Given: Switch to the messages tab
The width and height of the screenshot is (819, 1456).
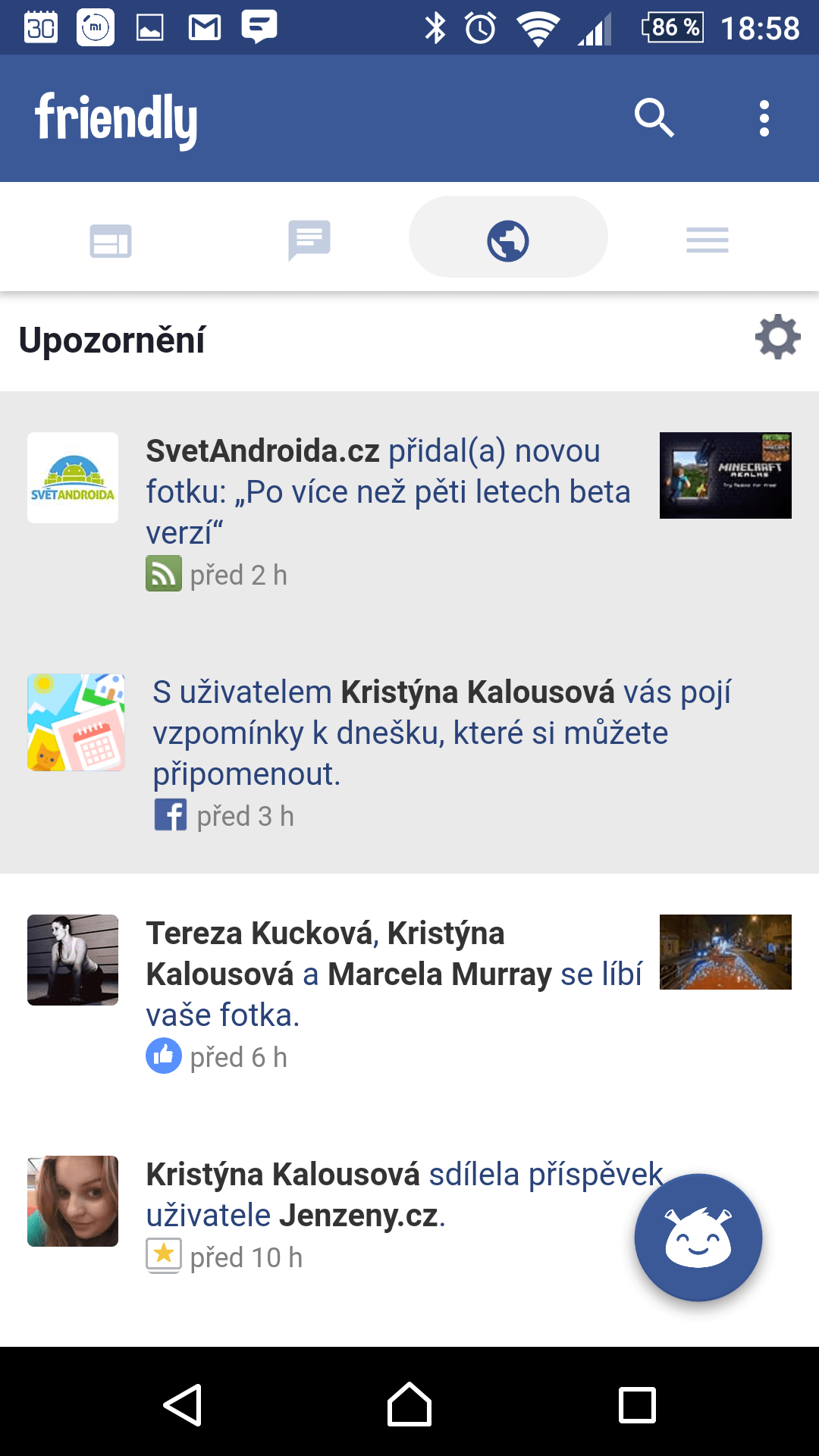Looking at the screenshot, I should (x=309, y=240).
